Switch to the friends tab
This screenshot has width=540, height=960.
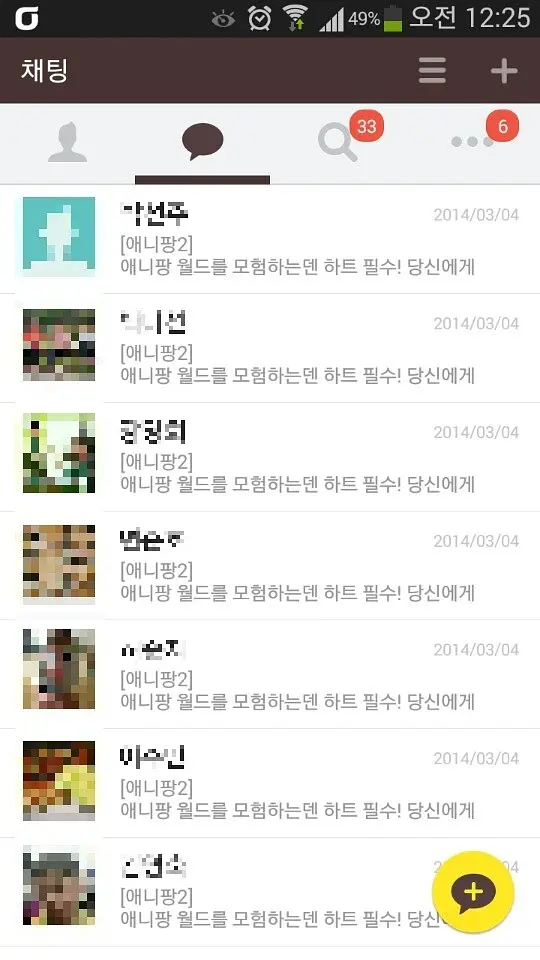point(67,143)
